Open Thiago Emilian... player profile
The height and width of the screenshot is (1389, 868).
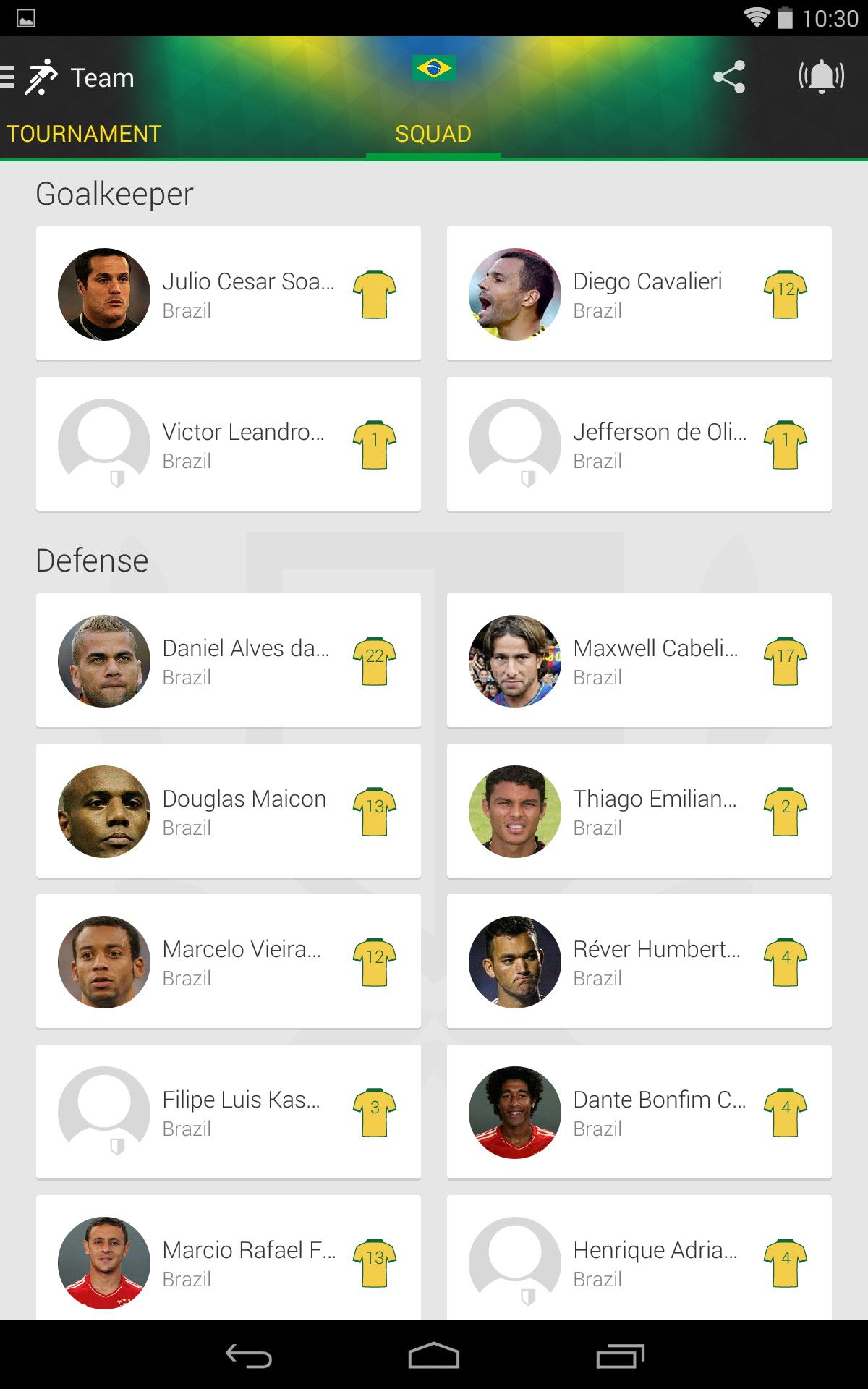[639, 811]
